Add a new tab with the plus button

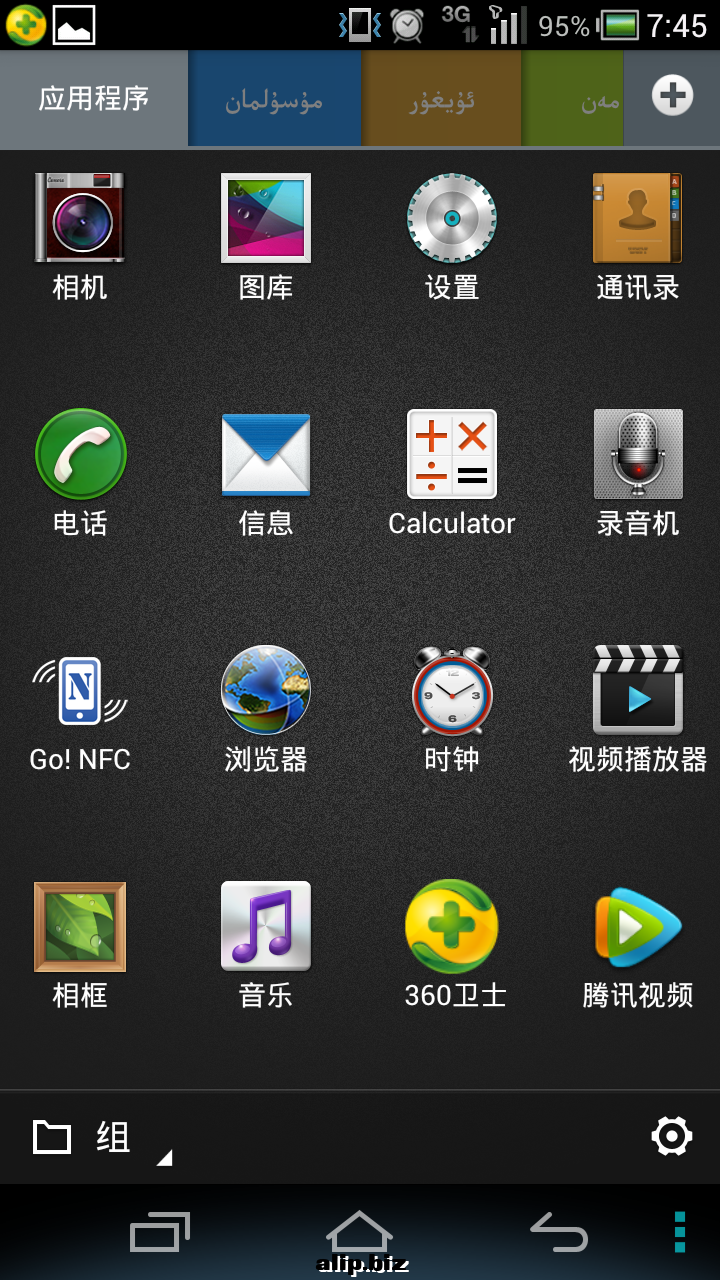click(x=672, y=97)
